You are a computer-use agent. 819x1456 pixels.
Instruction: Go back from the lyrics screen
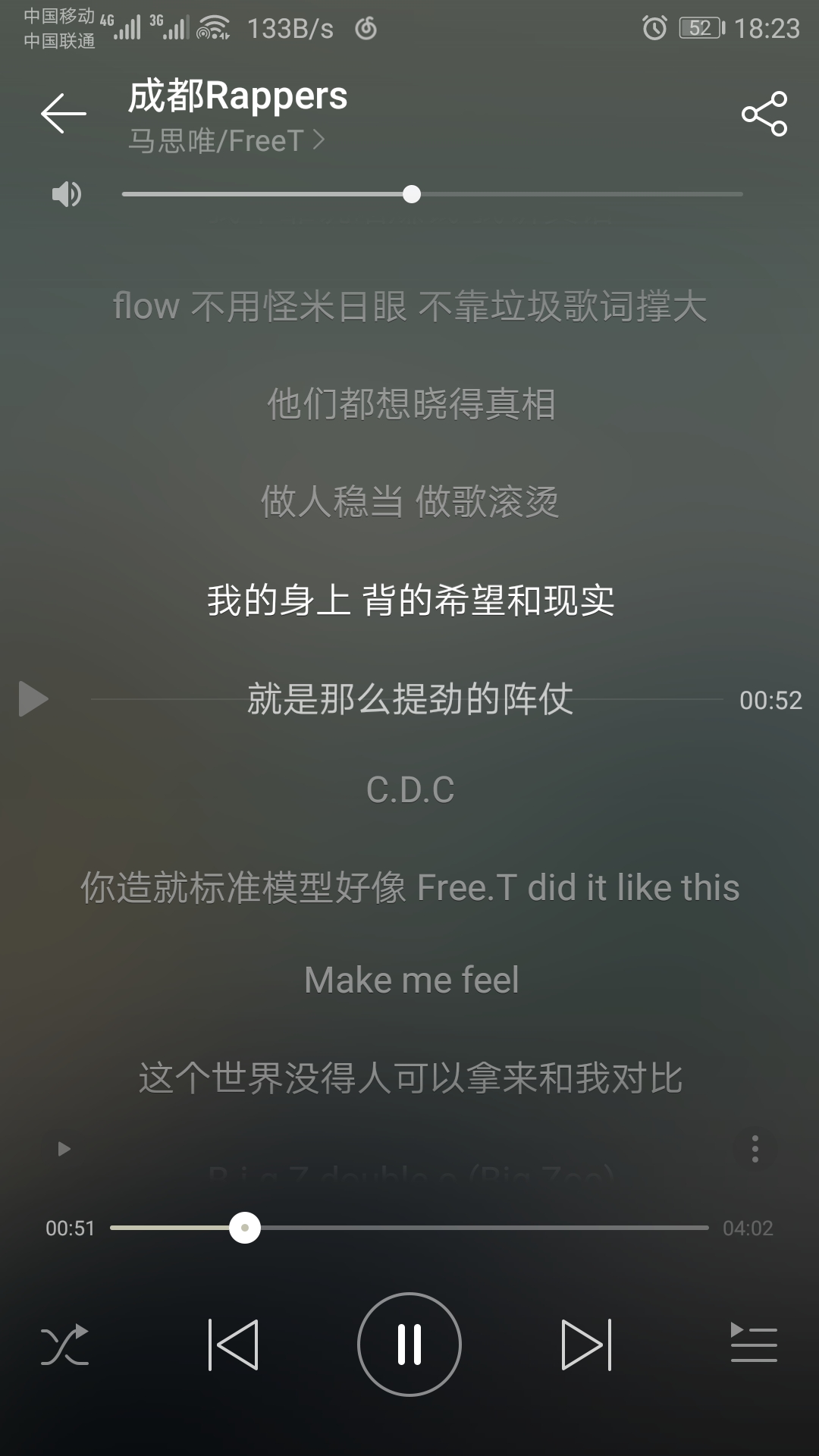click(x=64, y=114)
